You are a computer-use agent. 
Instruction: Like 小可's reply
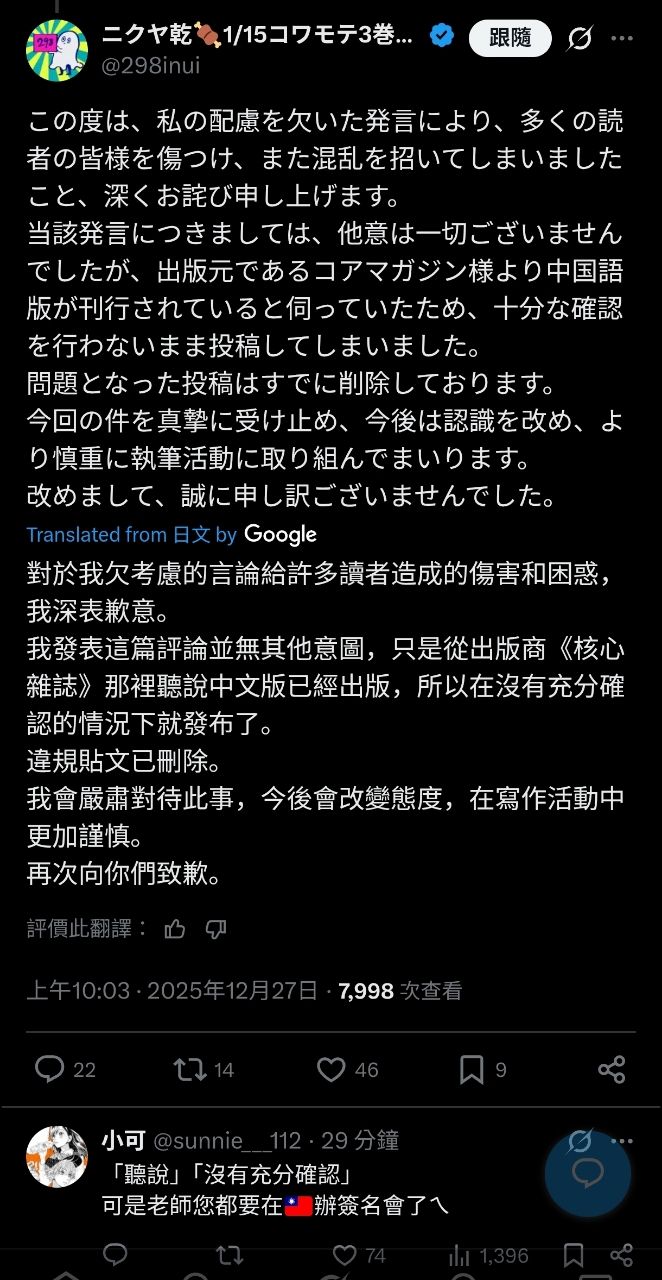click(x=345, y=1255)
